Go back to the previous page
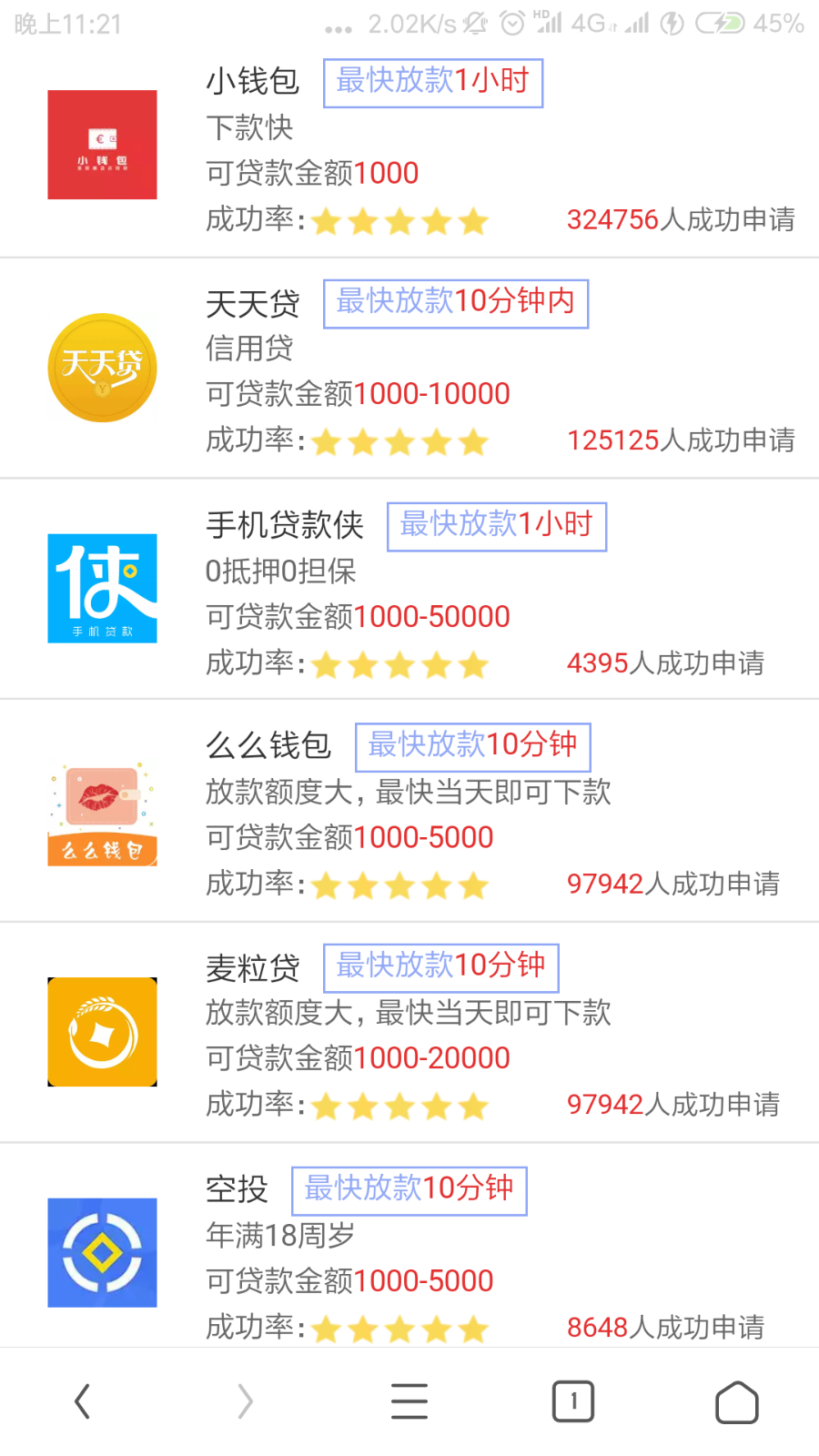Image resolution: width=819 pixels, height=1456 pixels. point(82,1401)
